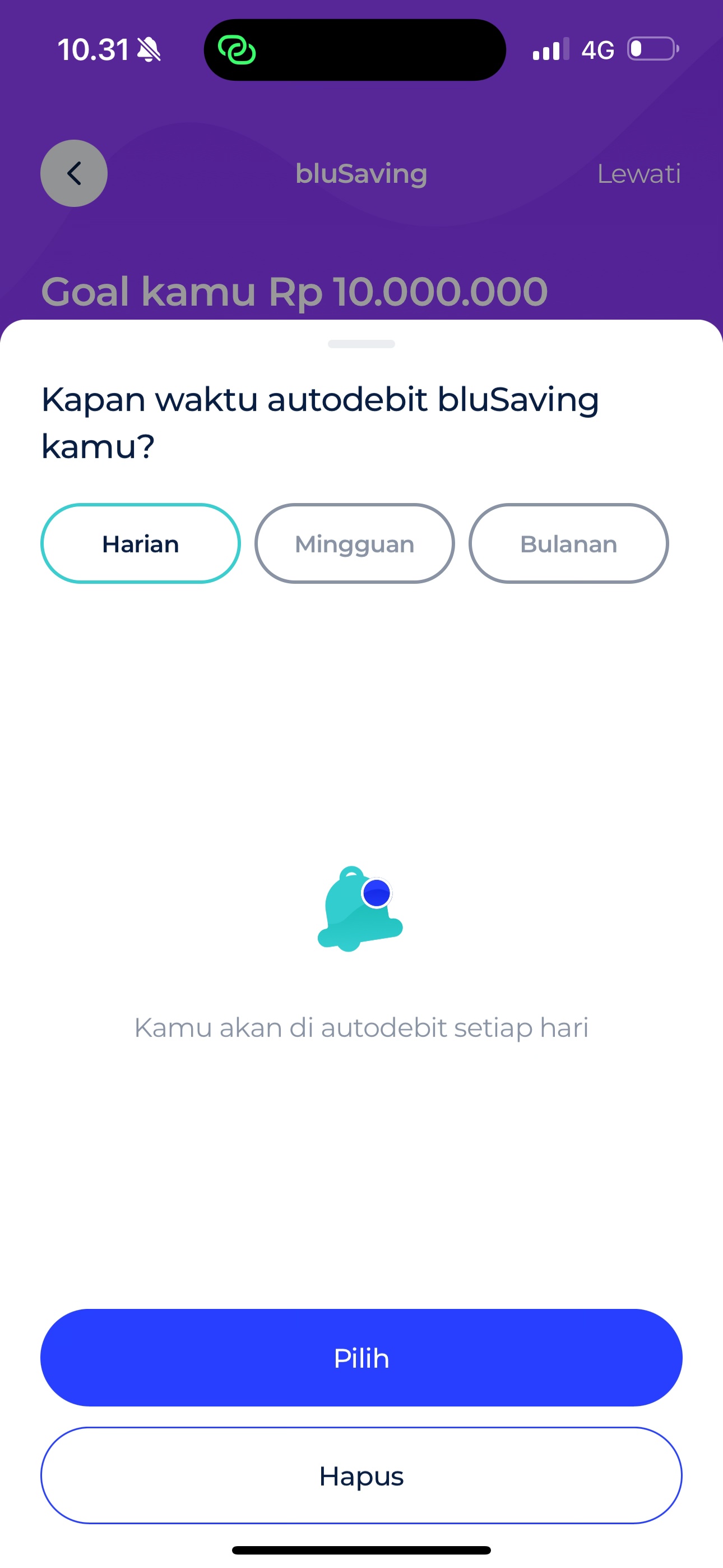Tap Hapus to remove the autodebit
Viewport: 723px width, 1568px height.
(x=361, y=1475)
